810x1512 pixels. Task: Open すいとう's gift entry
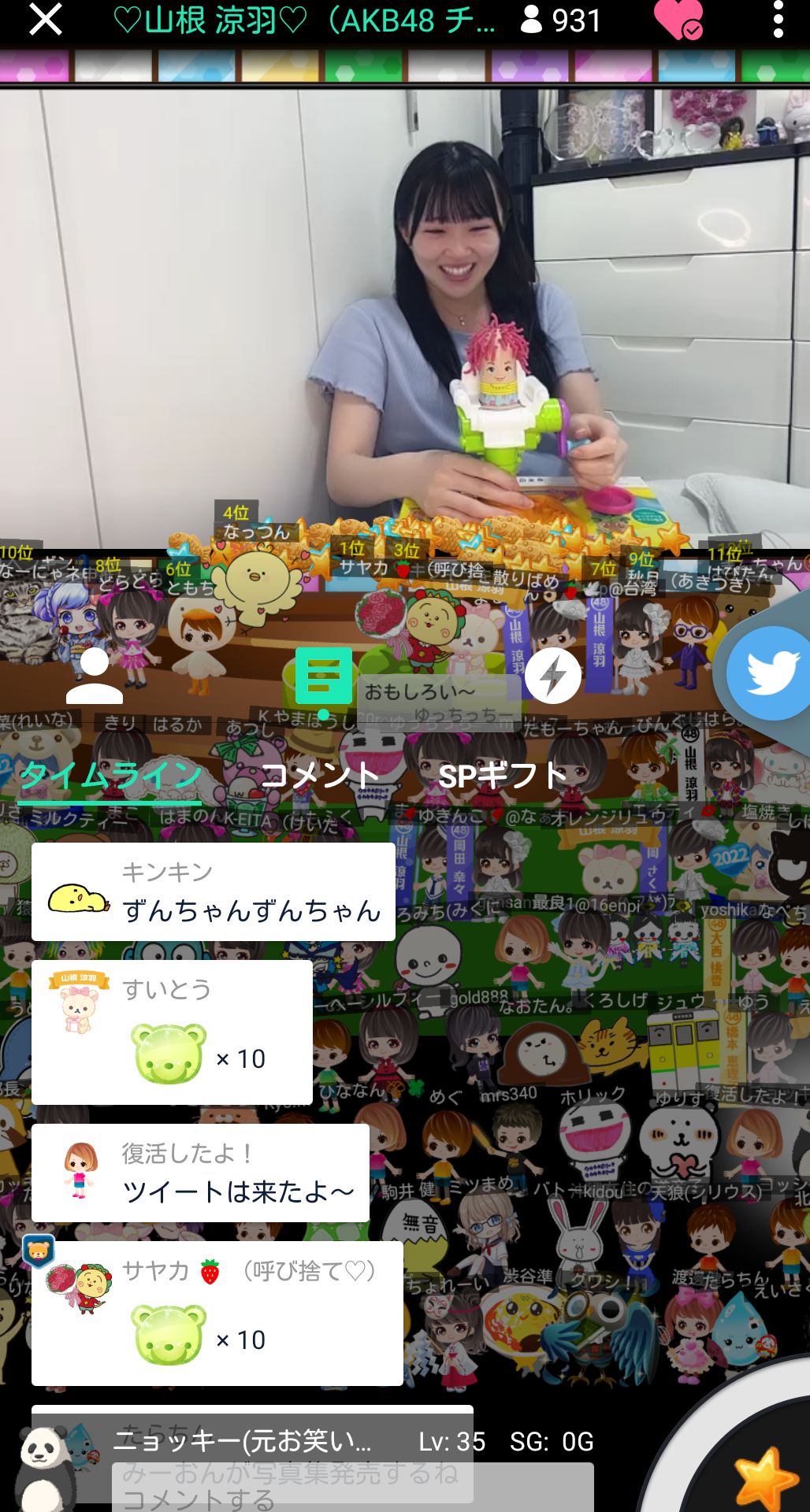coord(172,1032)
